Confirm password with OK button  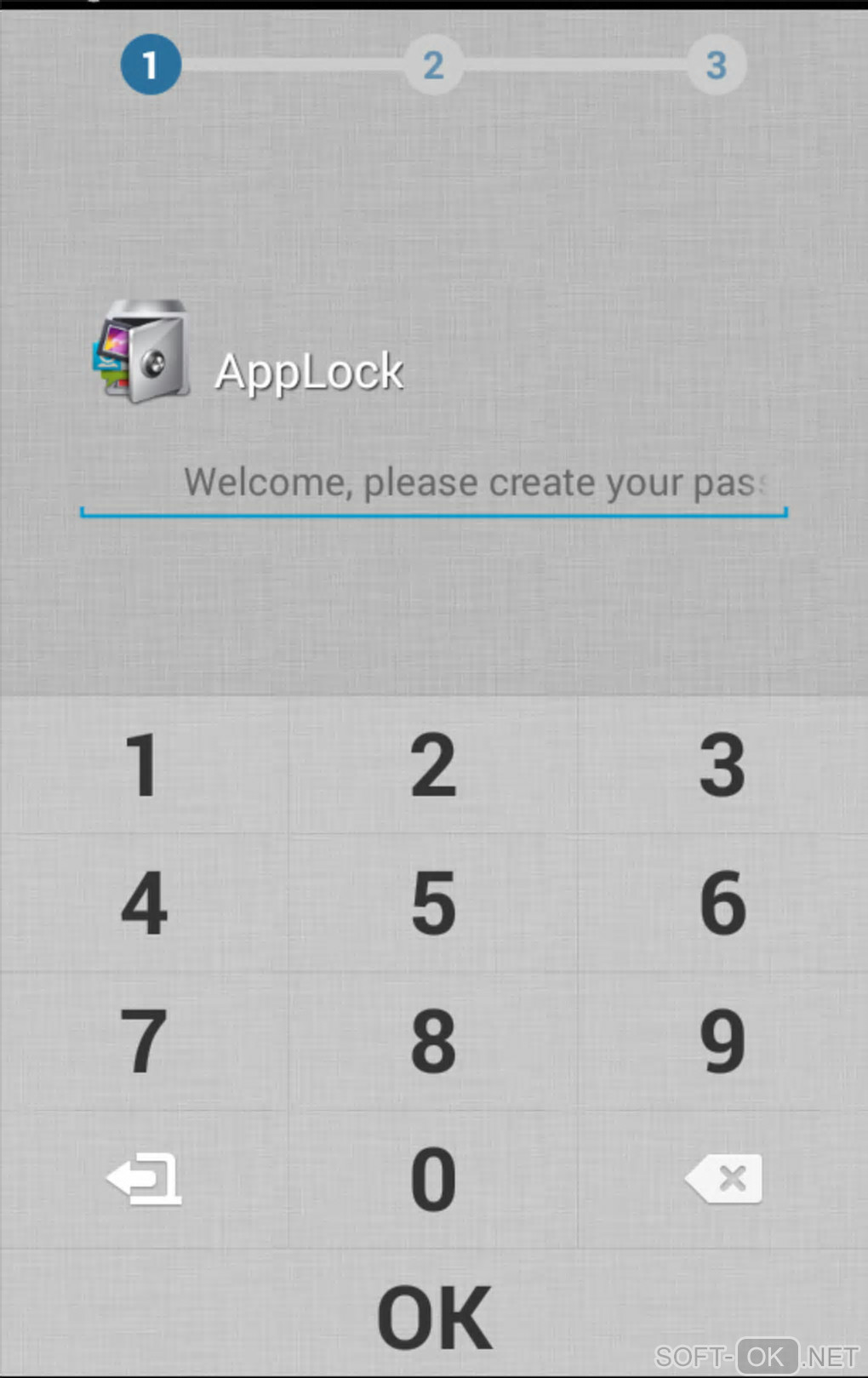point(433,1317)
